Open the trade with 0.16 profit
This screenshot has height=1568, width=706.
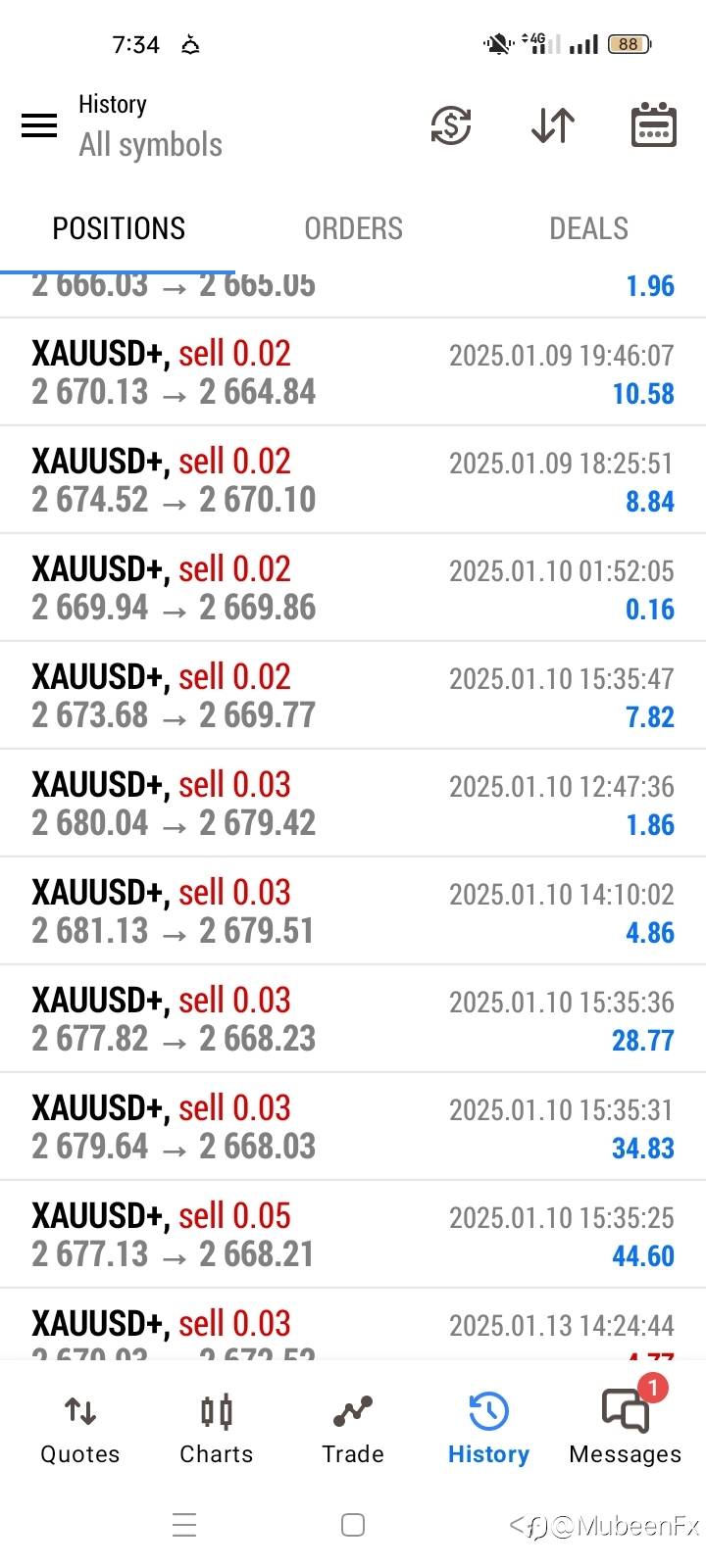(353, 588)
